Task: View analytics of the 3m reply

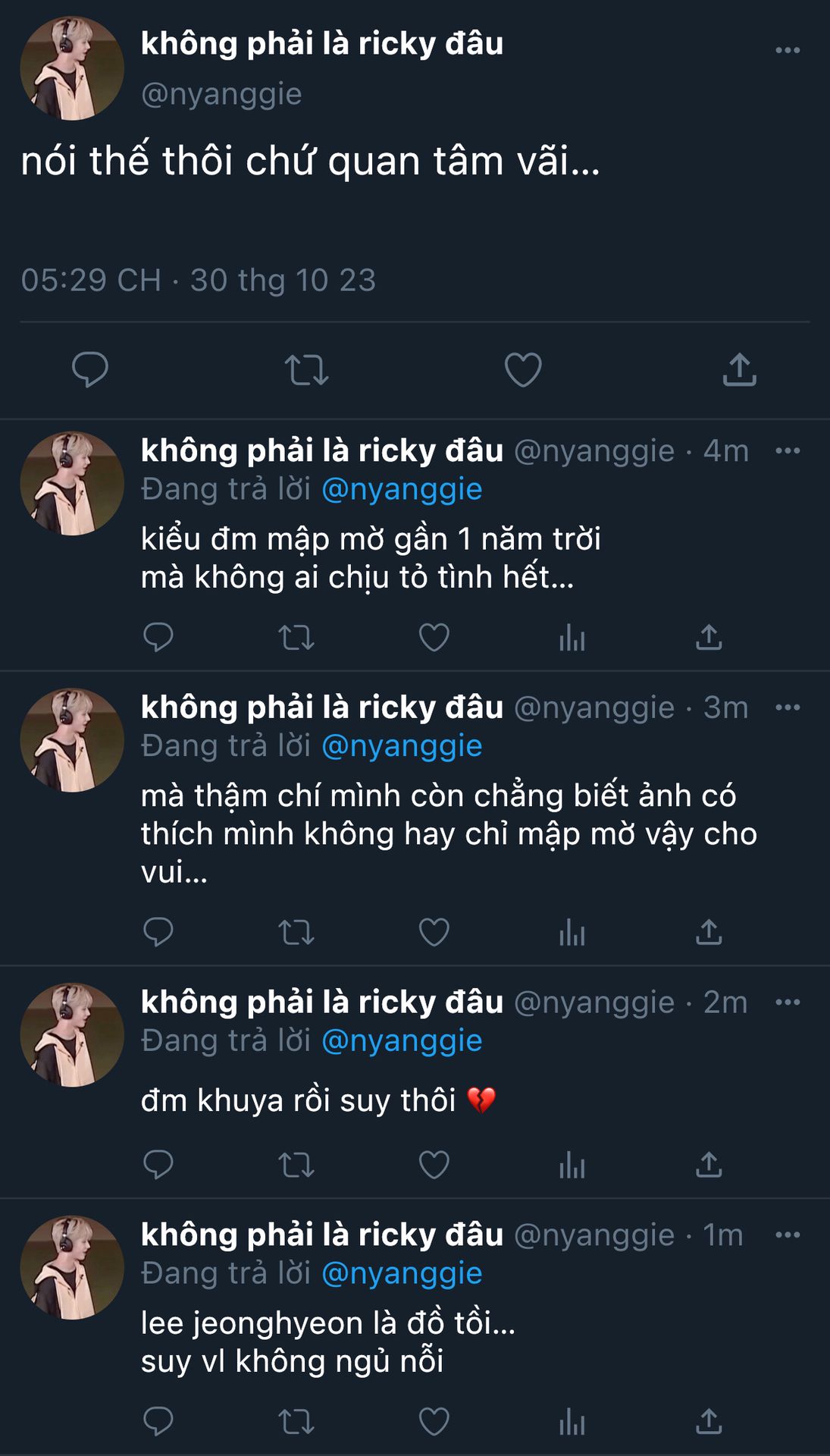Action: 572,932
